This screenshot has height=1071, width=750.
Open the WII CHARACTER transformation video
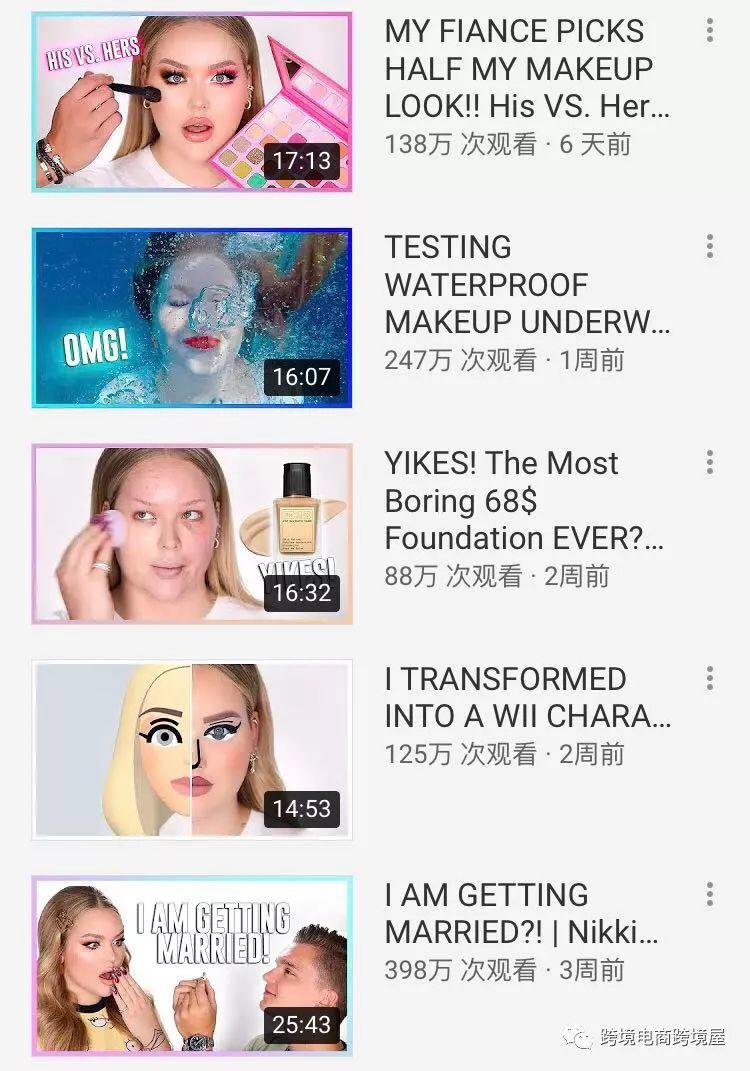192,749
